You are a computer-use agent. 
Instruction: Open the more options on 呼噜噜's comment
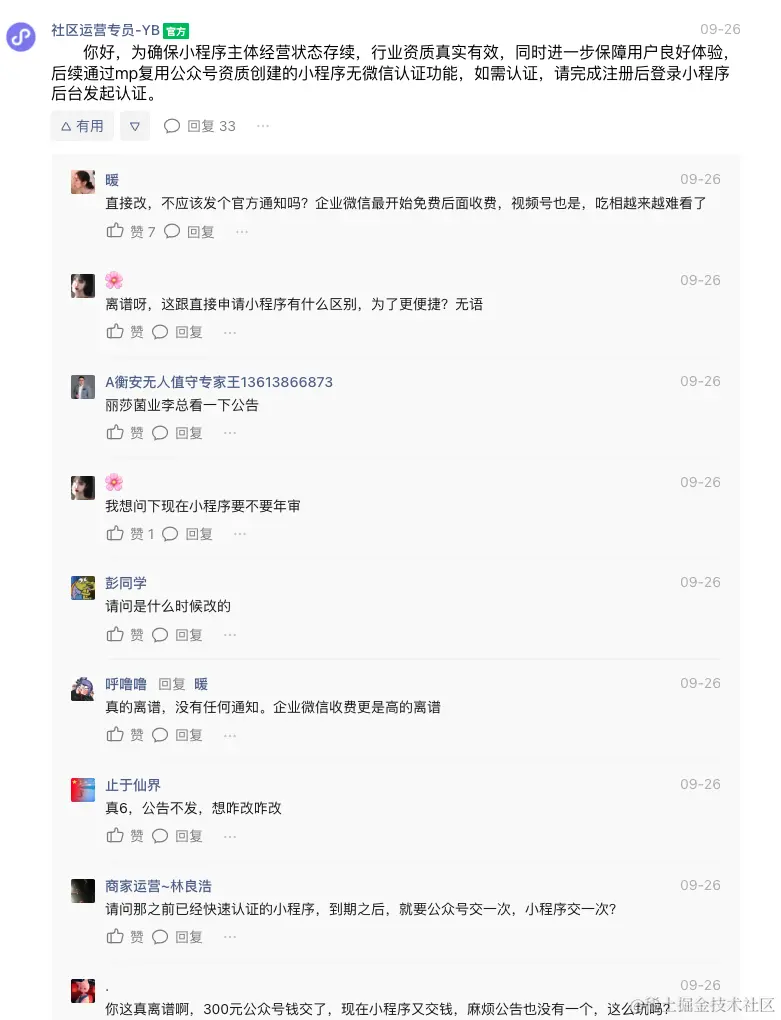230,735
